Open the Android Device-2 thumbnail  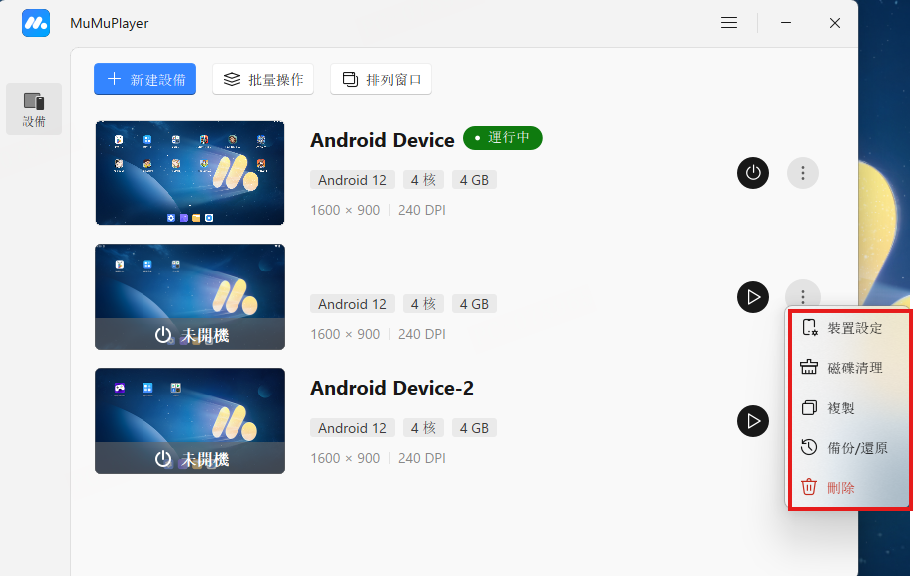(190, 420)
